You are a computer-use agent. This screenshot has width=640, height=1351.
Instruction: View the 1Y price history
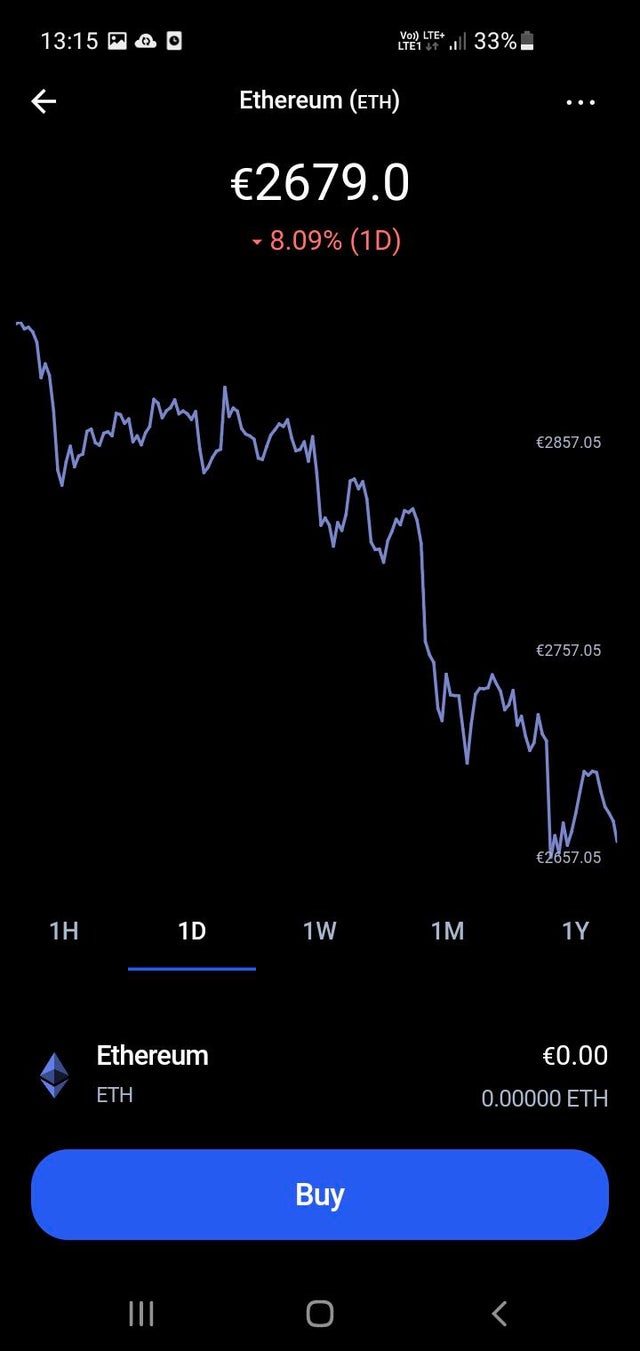[576, 931]
